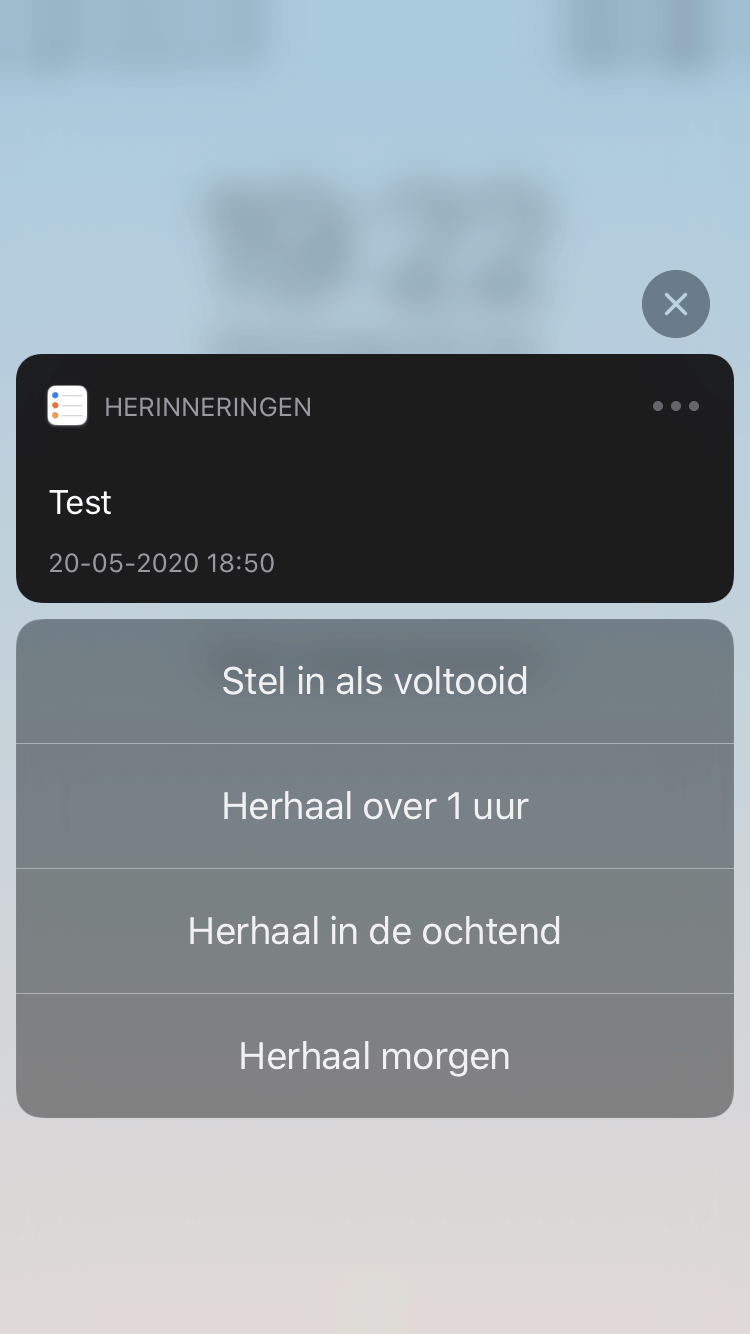Select Stel in als voltooid
This screenshot has width=750, height=1334.
tap(375, 681)
